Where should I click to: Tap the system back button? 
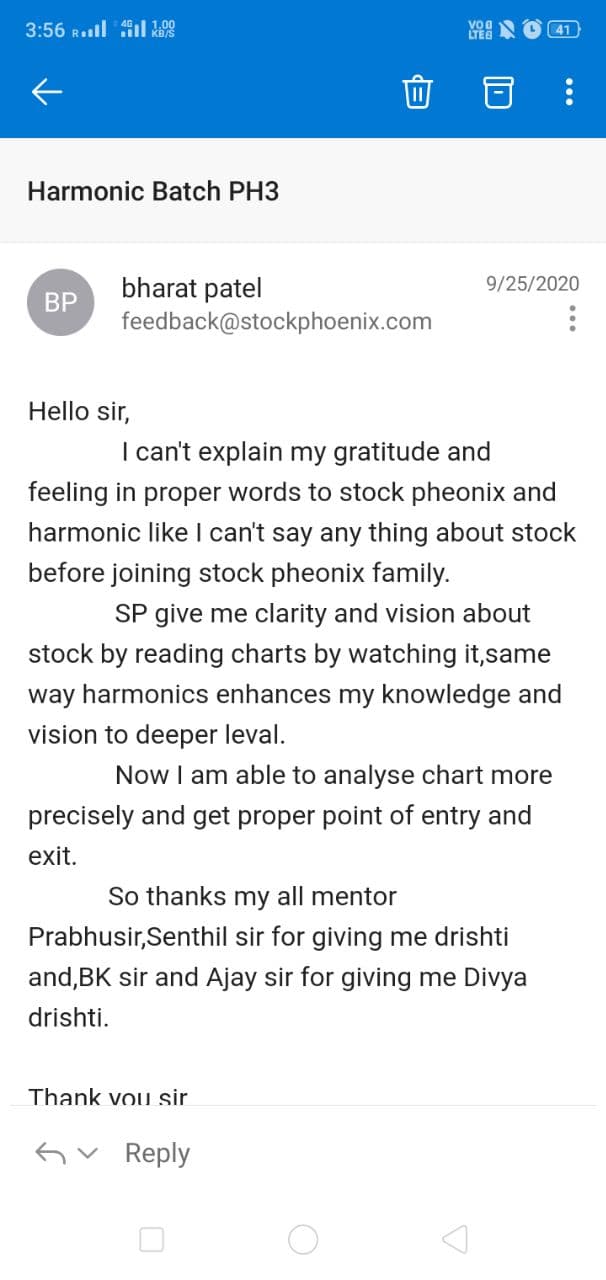[x=454, y=1240]
